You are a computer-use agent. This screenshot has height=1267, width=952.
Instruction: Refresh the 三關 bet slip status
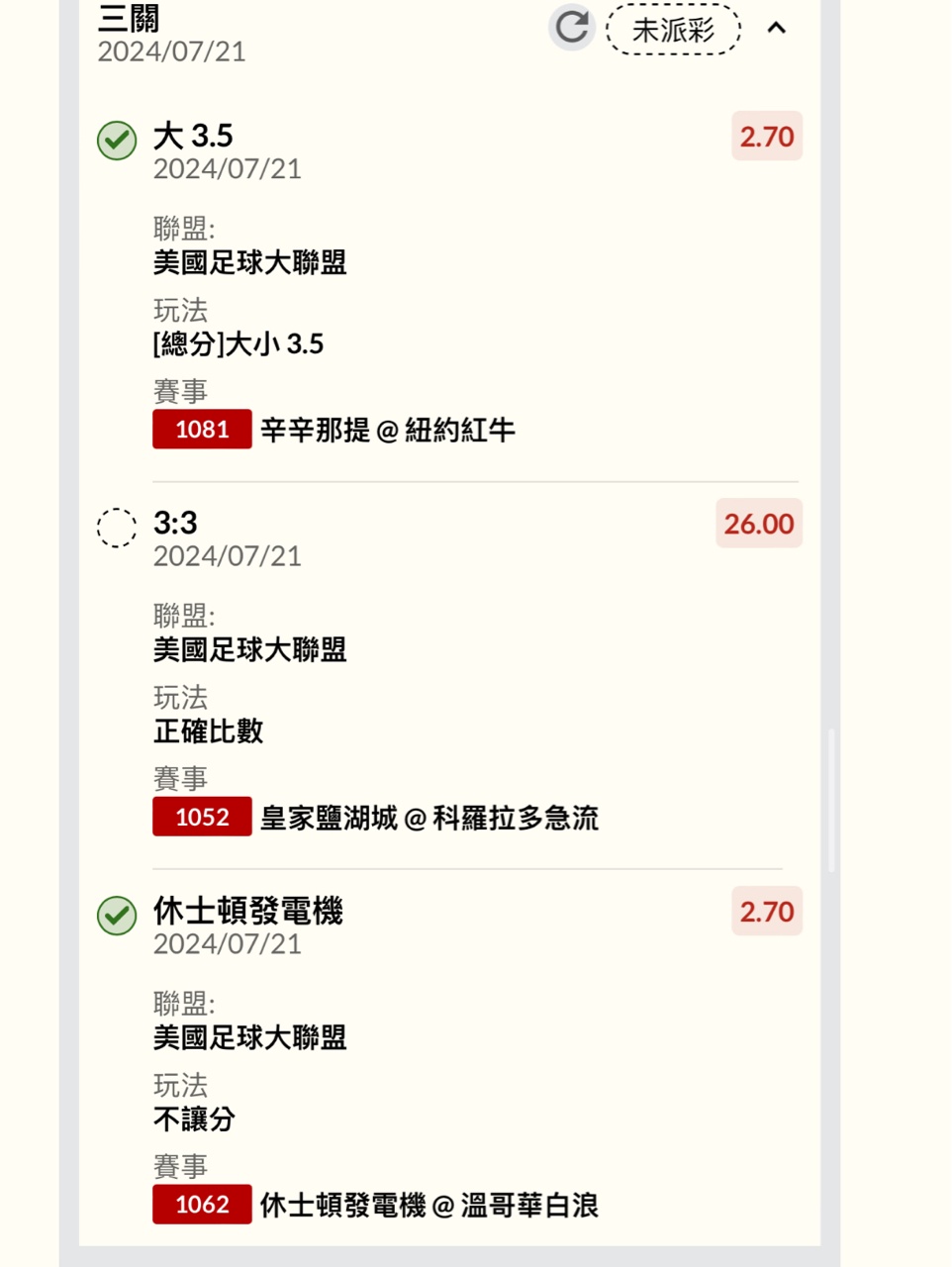tap(571, 27)
